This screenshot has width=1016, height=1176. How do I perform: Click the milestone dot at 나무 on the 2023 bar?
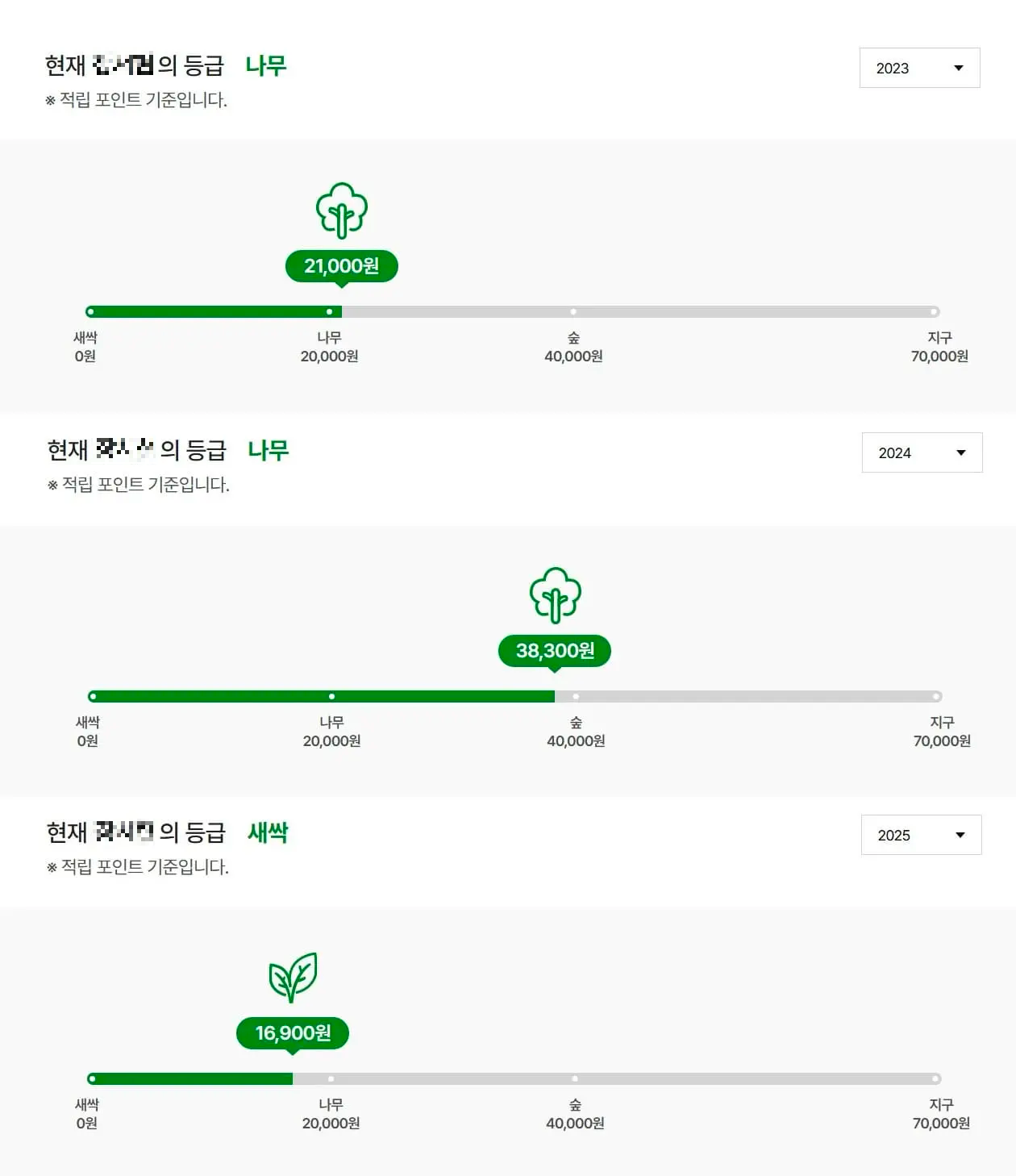click(329, 311)
